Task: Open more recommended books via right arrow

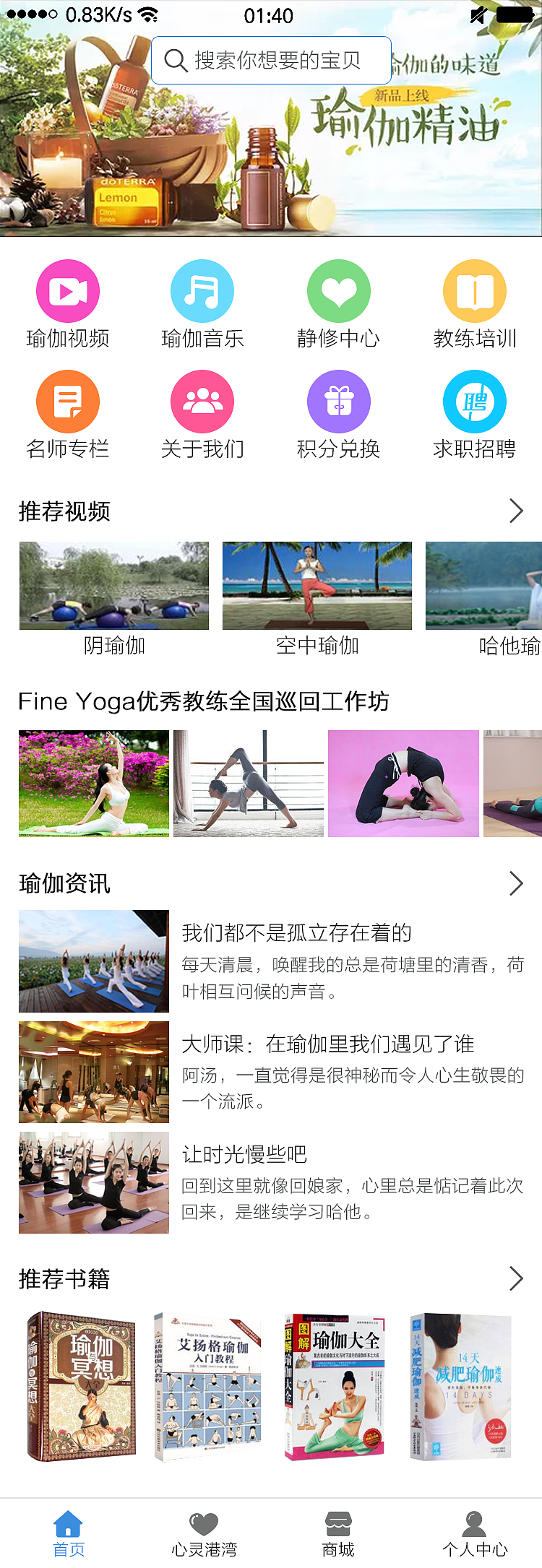Action: 516,1279
